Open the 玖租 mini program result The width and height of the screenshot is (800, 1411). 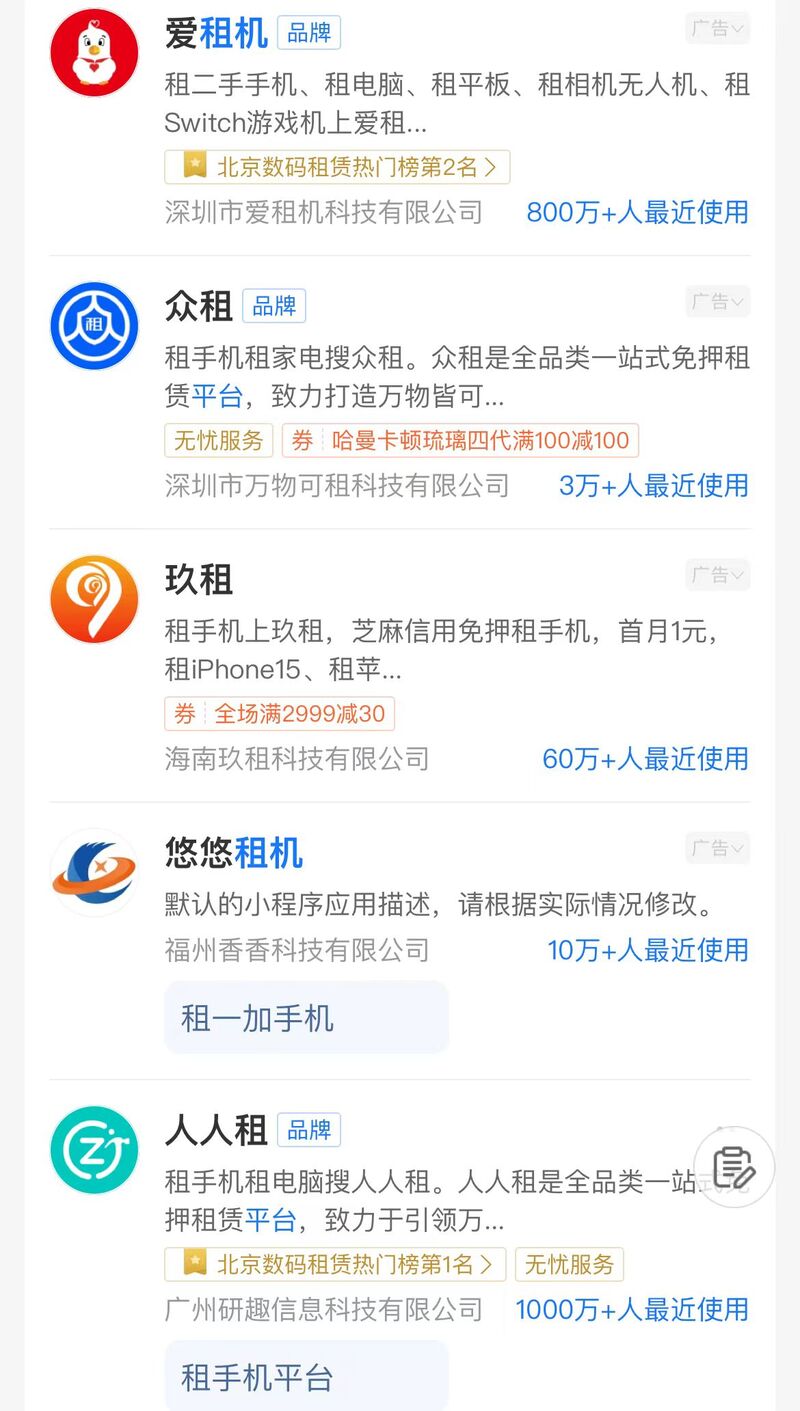(x=199, y=579)
